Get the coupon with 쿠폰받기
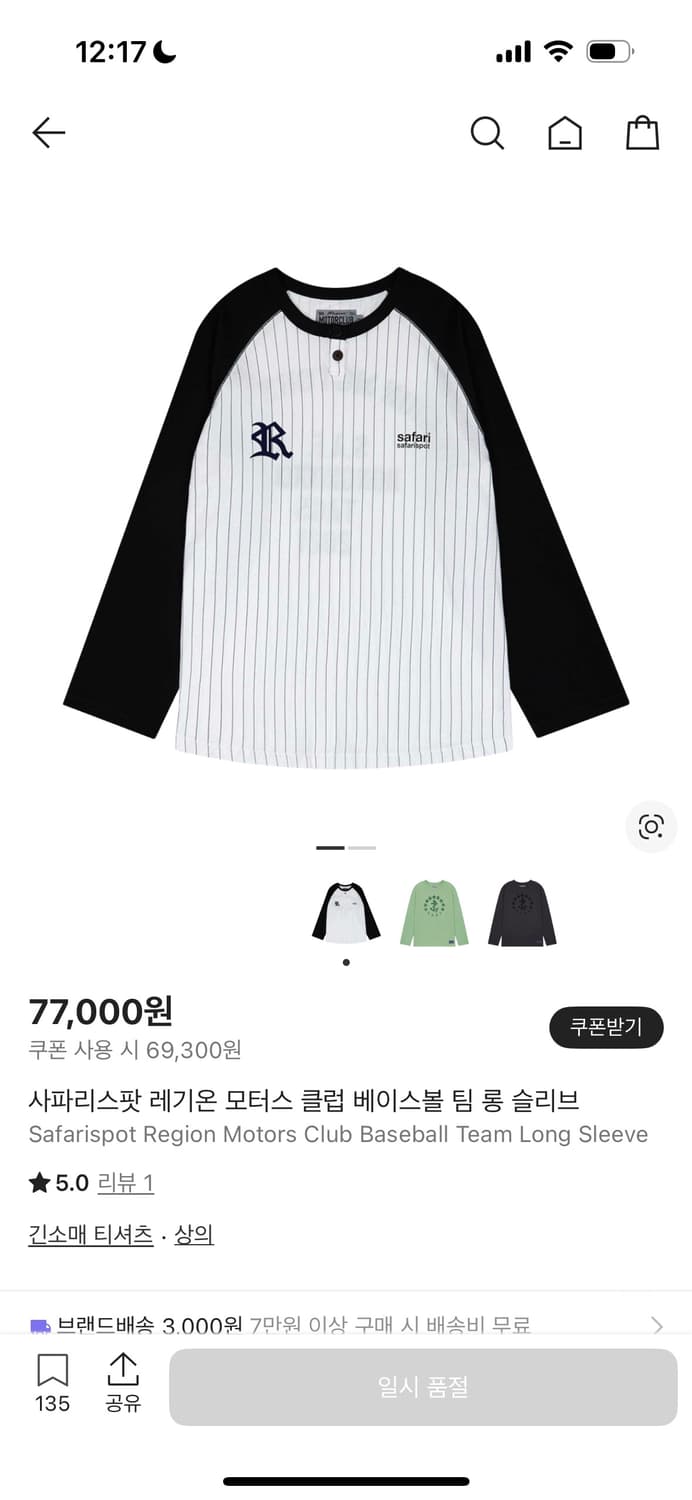692x1500 pixels. click(606, 1027)
